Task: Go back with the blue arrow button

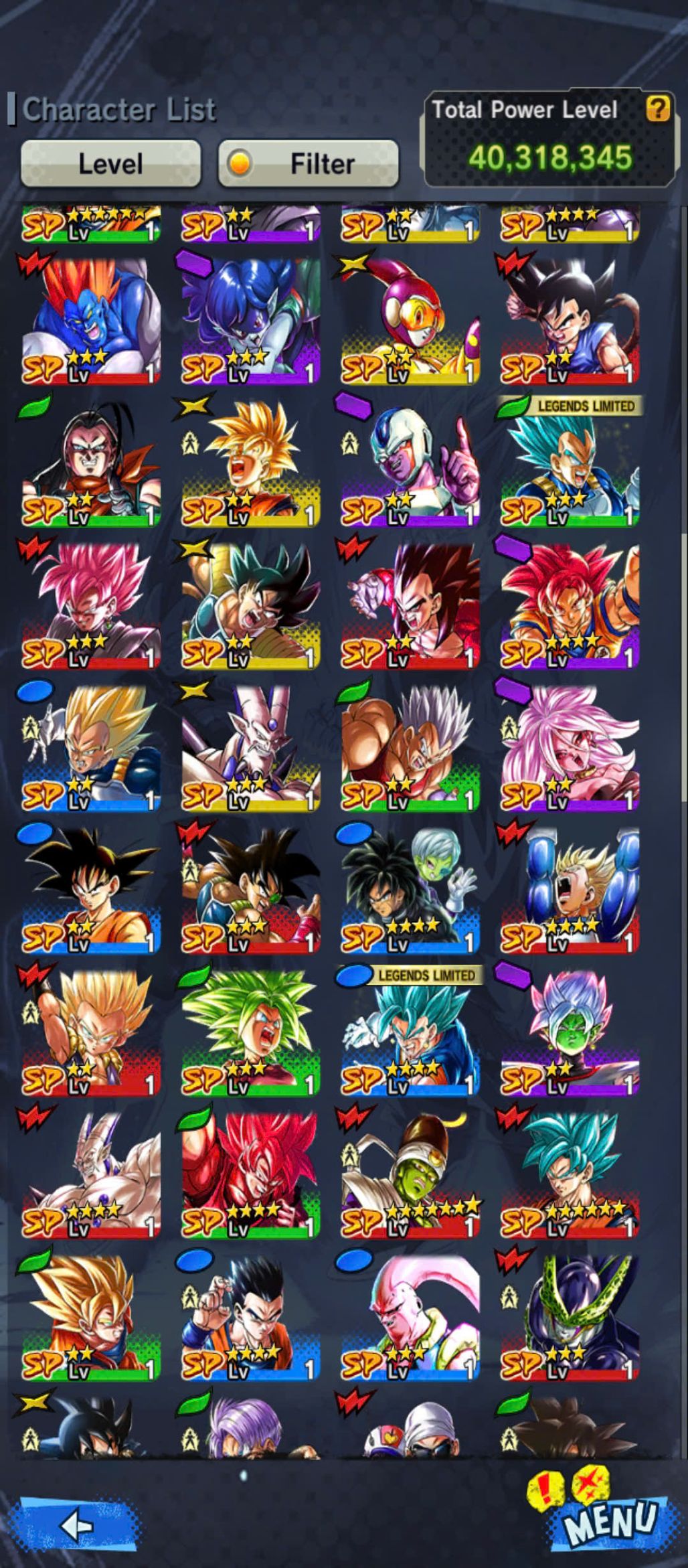Action: pyautogui.click(x=77, y=1526)
